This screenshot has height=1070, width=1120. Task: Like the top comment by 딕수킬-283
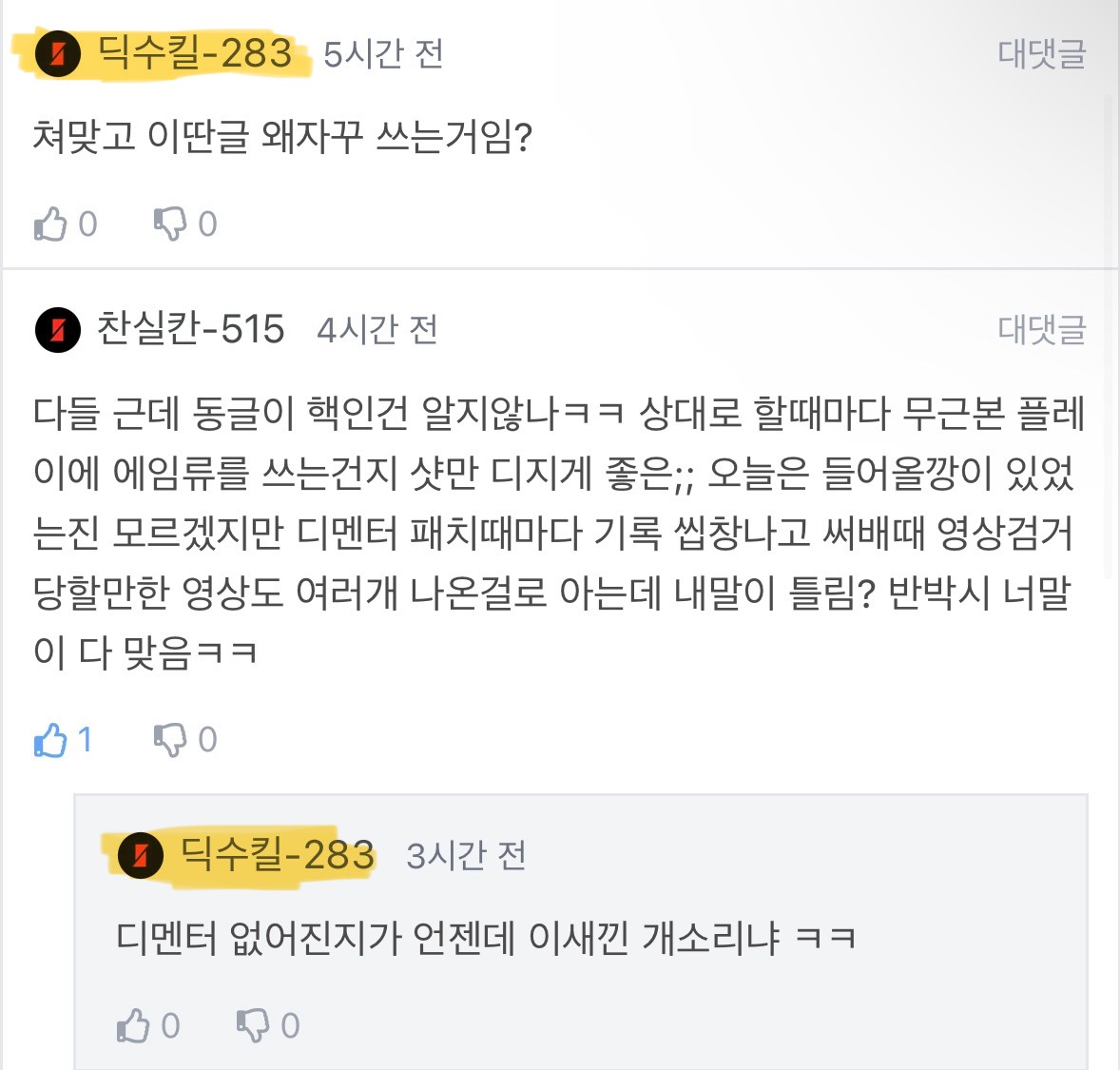coord(50,224)
